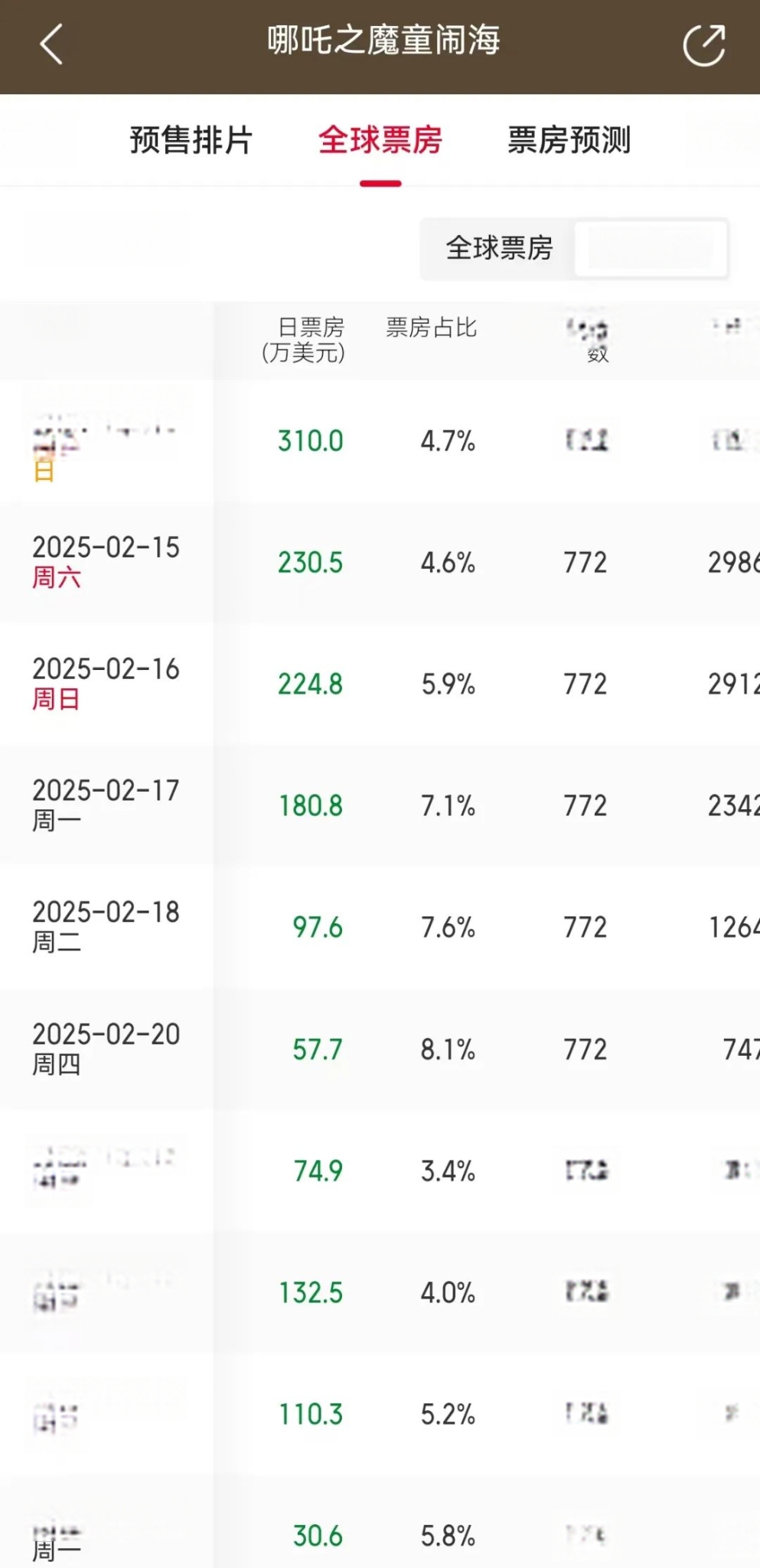Share this movie's box office page

point(704,44)
